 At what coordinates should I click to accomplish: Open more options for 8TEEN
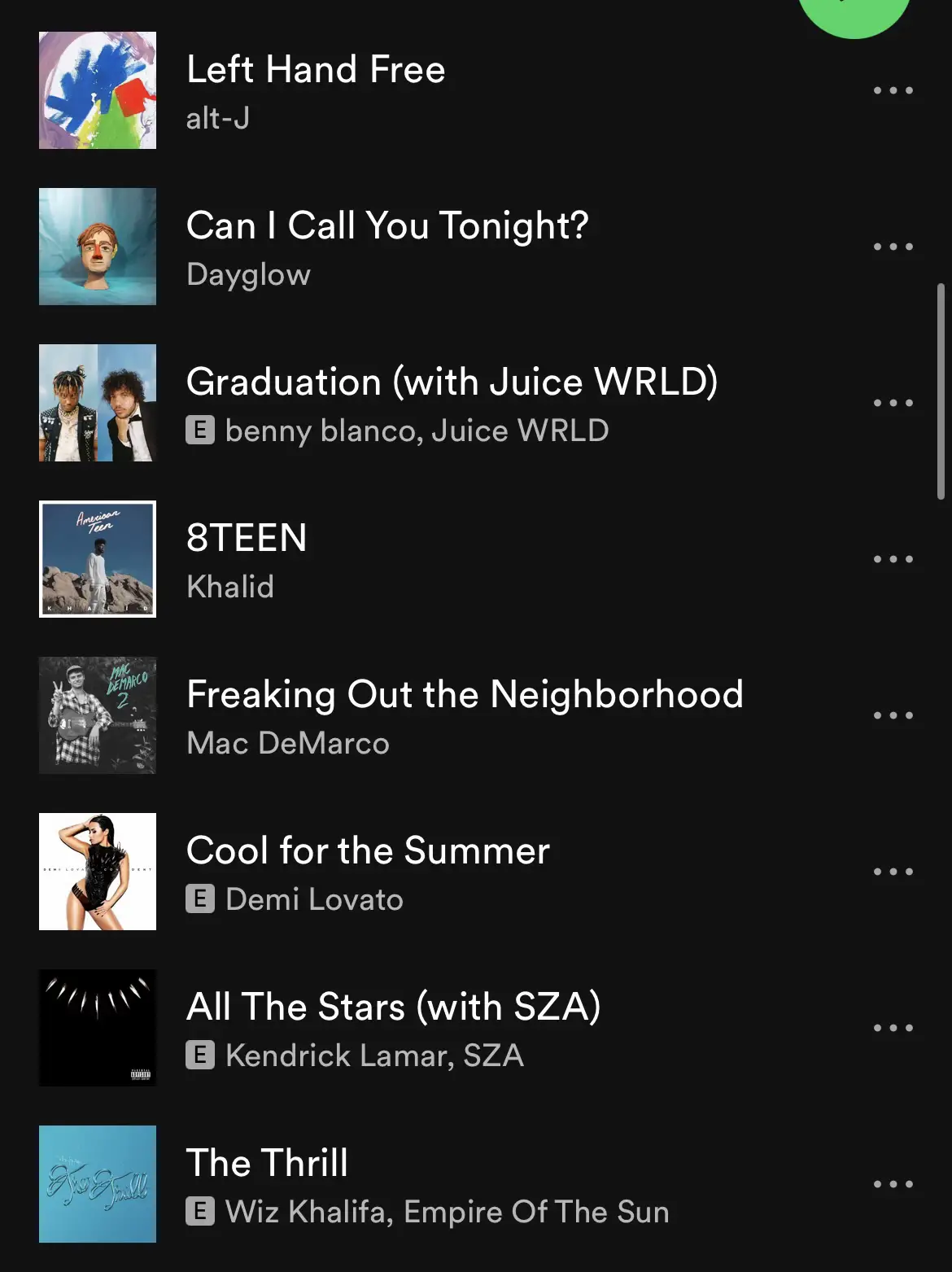pyautogui.click(x=893, y=559)
